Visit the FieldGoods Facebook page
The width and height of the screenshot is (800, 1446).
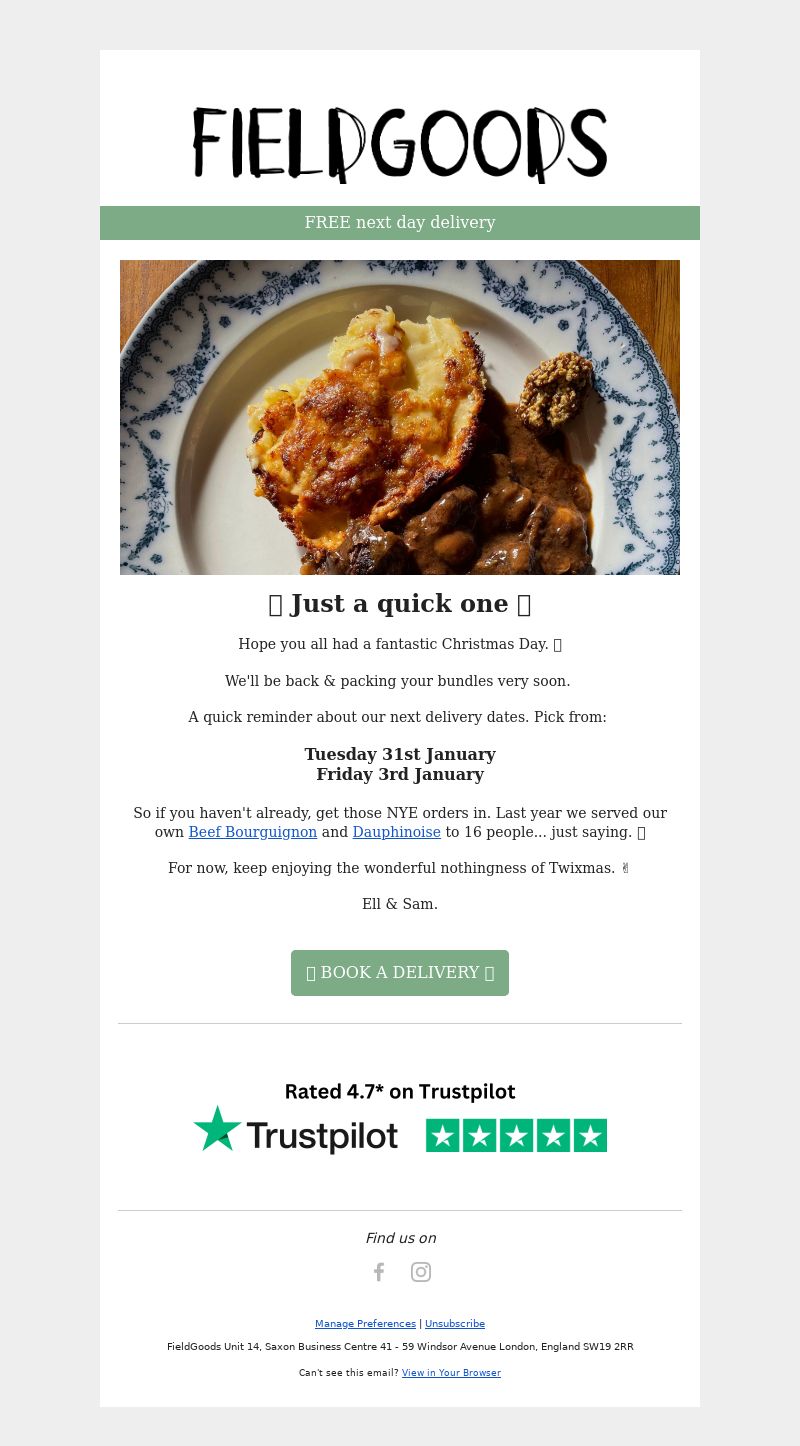(379, 1272)
